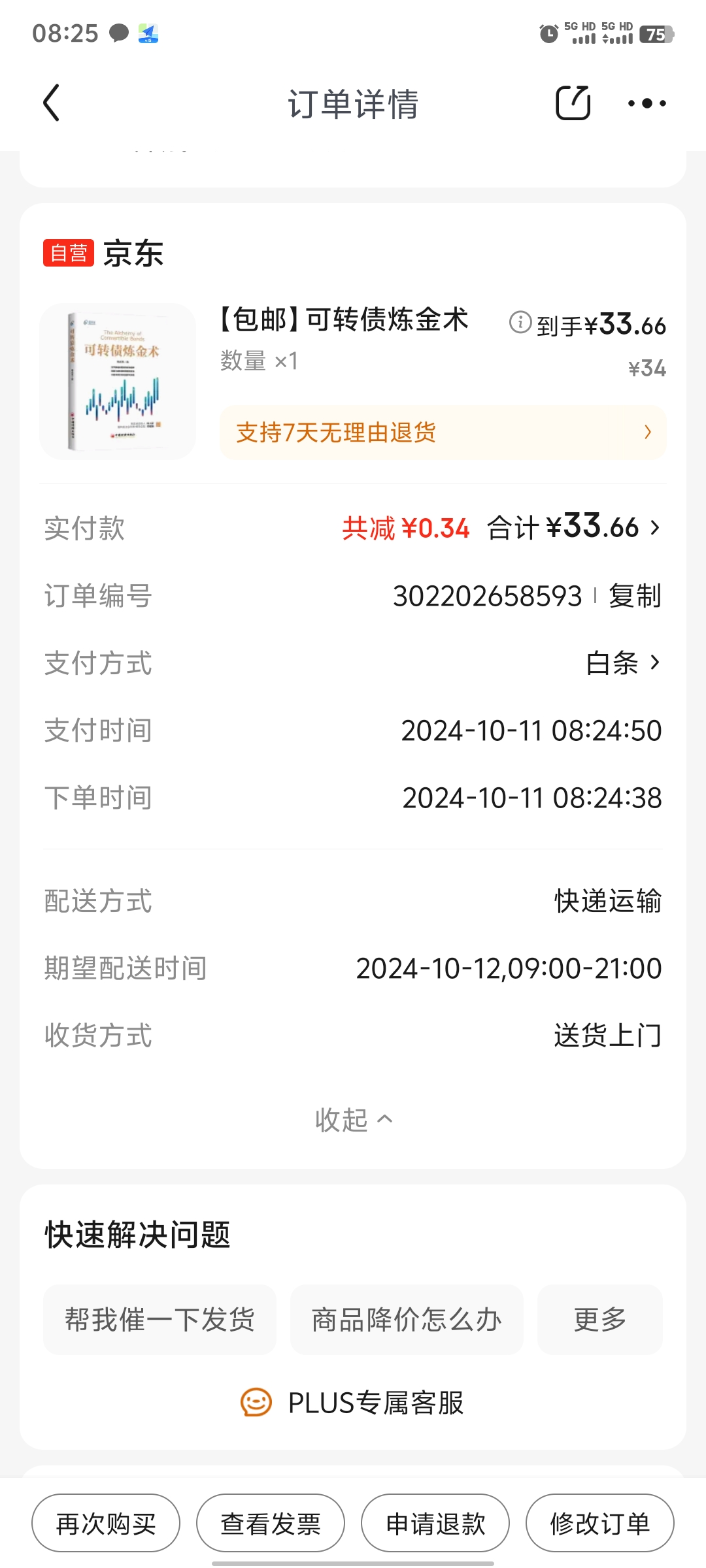Select the 帮我催一下发货 quick question chip
The width and height of the screenshot is (706, 1568).
click(160, 1320)
